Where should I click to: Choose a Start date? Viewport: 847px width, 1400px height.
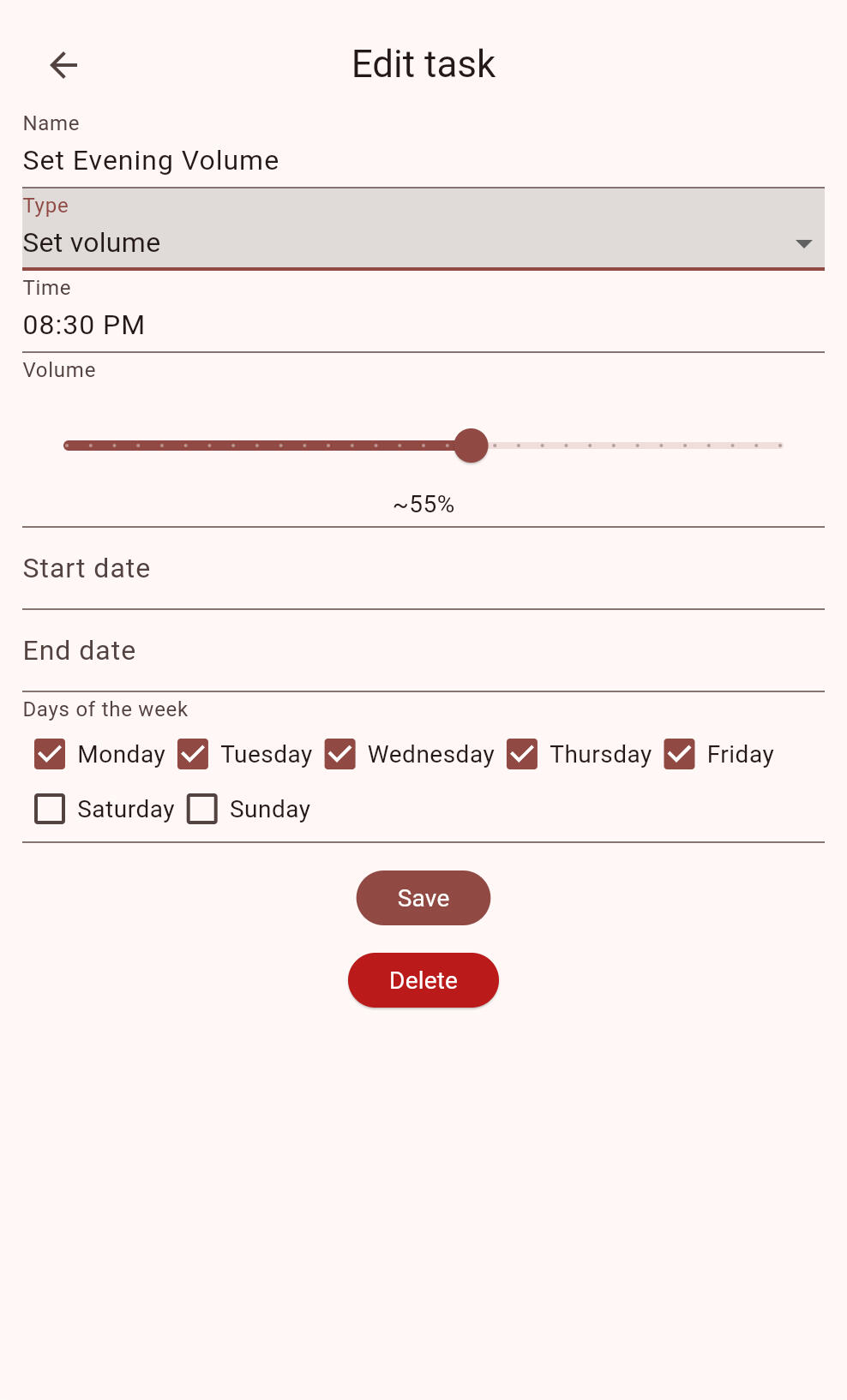pyautogui.click(x=423, y=569)
